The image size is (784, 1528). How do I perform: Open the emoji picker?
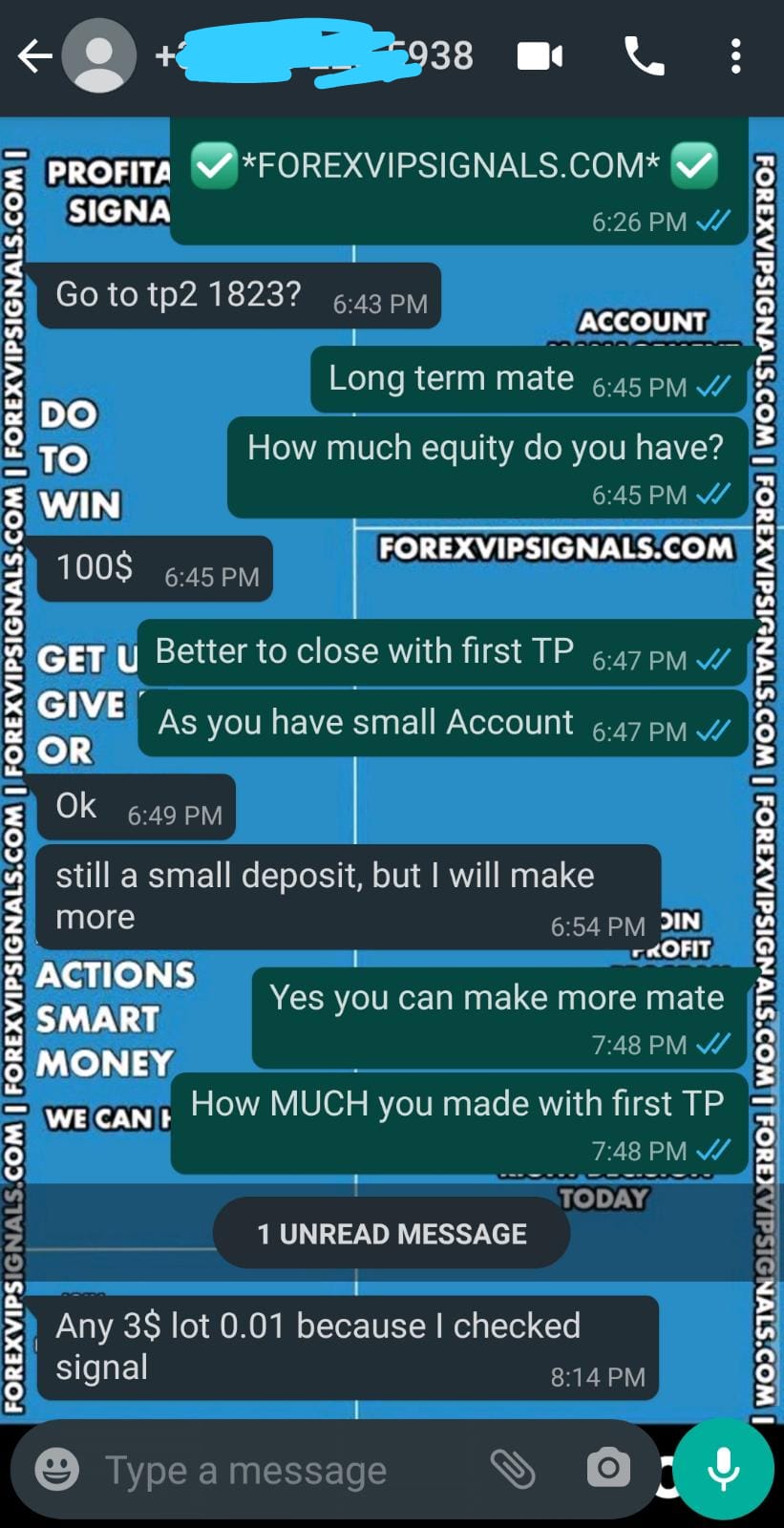pos(57,1469)
